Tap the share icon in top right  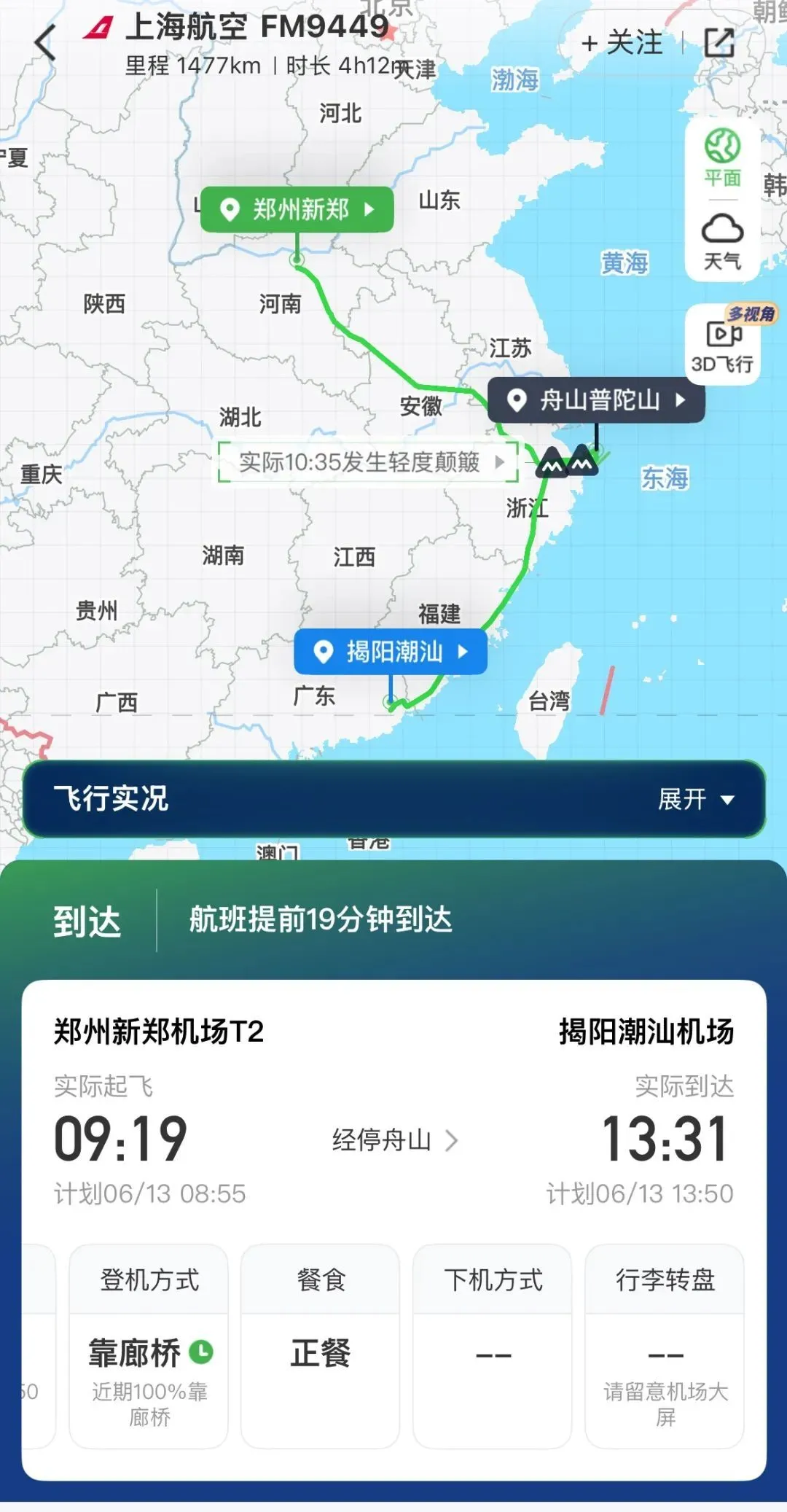click(721, 42)
